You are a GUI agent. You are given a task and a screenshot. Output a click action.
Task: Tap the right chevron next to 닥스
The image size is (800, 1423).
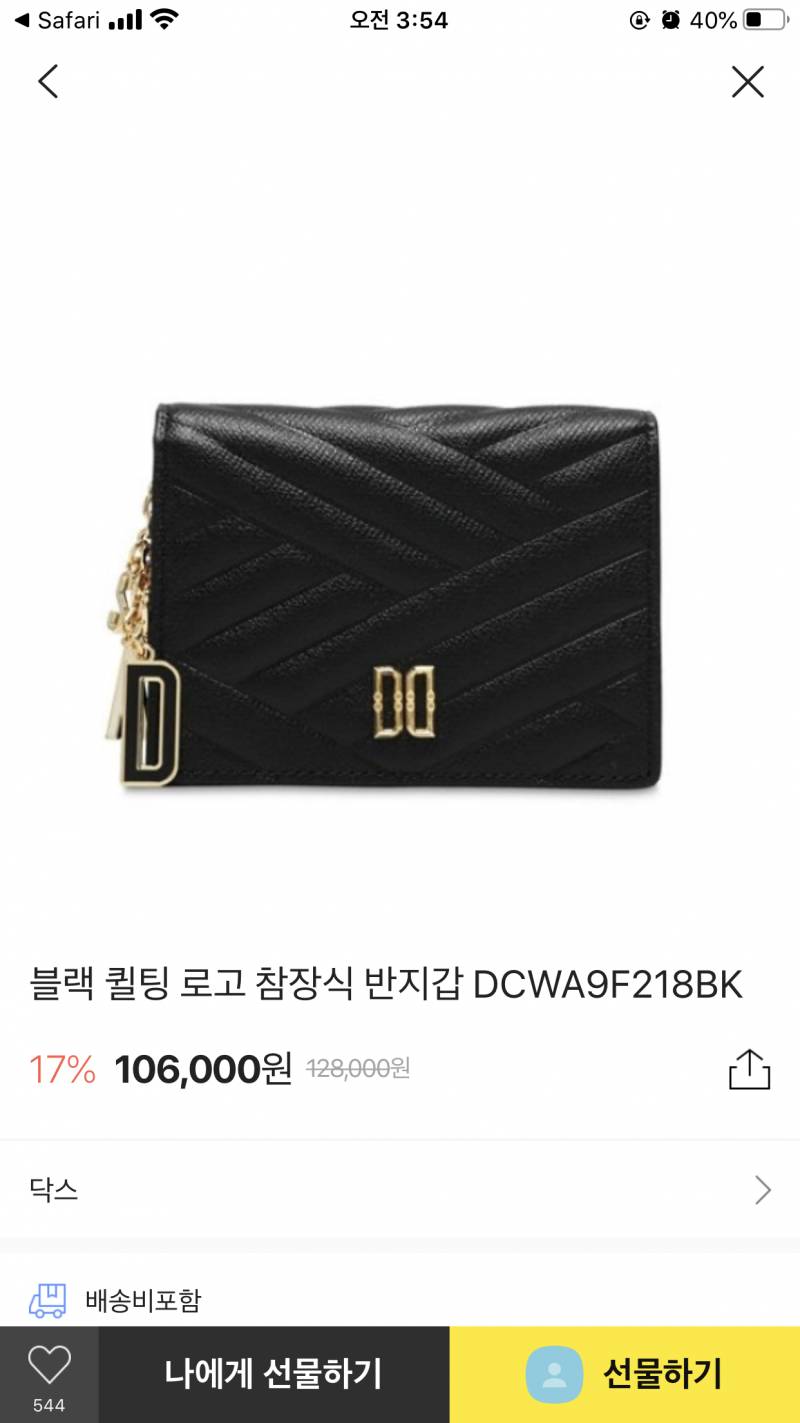pos(764,1190)
